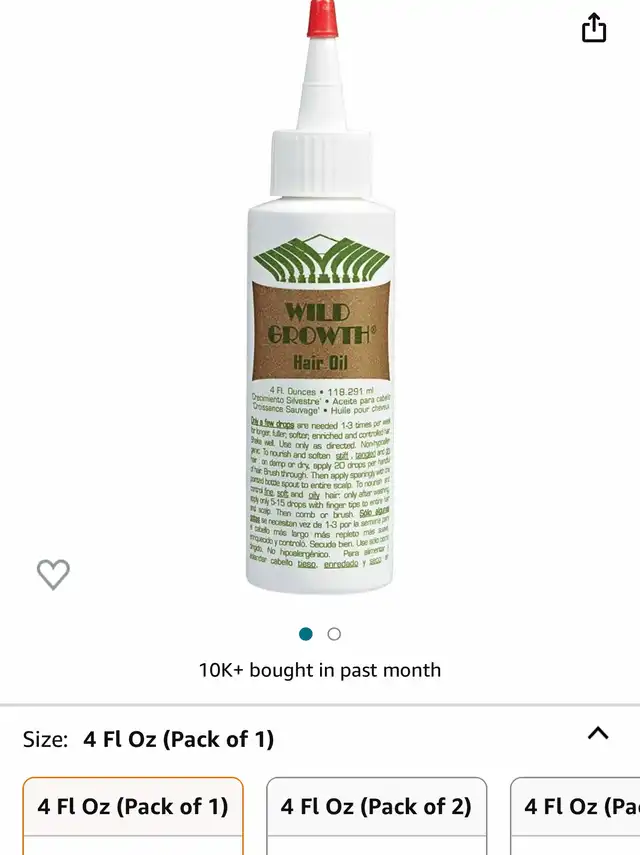Add product to wish list with heart
The height and width of the screenshot is (855, 640).
click(x=53, y=574)
